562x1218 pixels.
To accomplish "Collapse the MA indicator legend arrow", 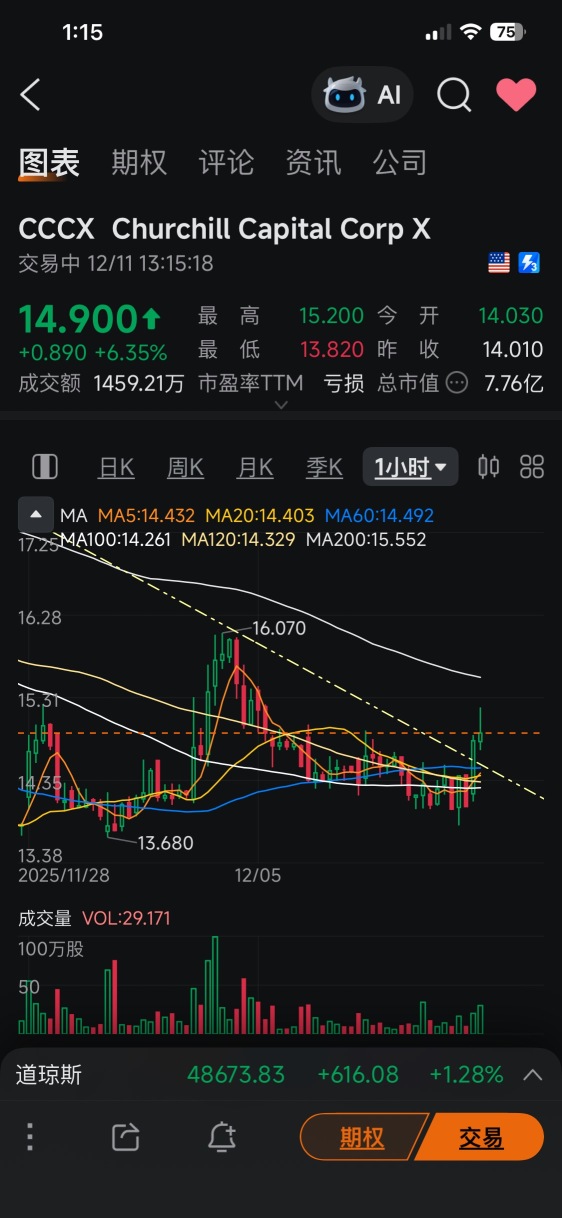I will pos(36,515).
